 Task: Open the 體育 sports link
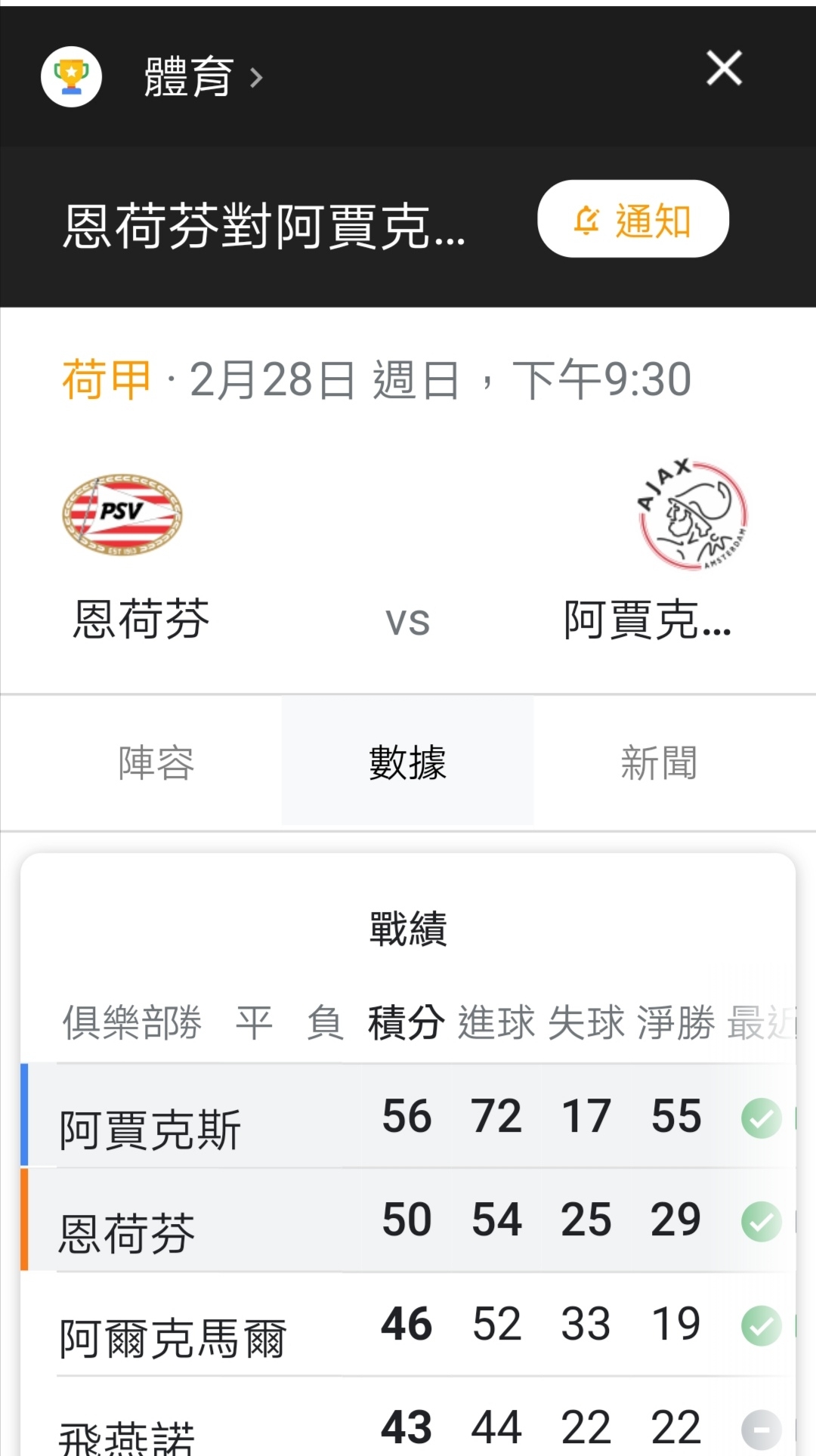click(203, 77)
